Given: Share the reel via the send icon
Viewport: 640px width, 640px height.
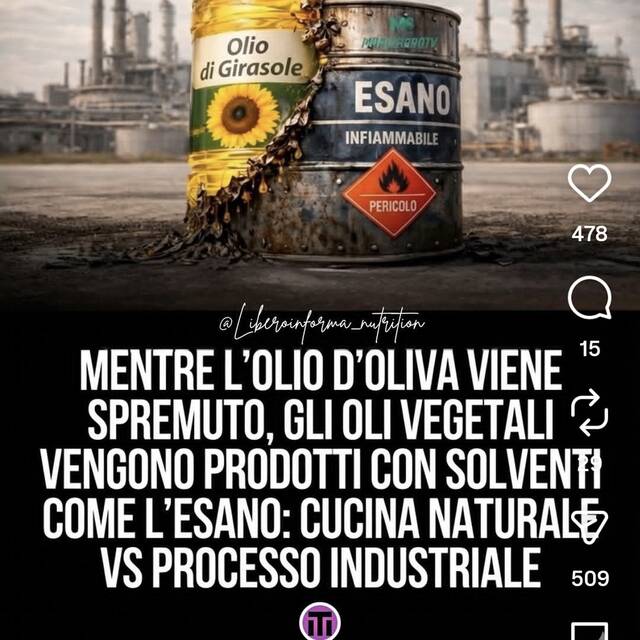Looking at the screenshot, I should tap(589, 527).
